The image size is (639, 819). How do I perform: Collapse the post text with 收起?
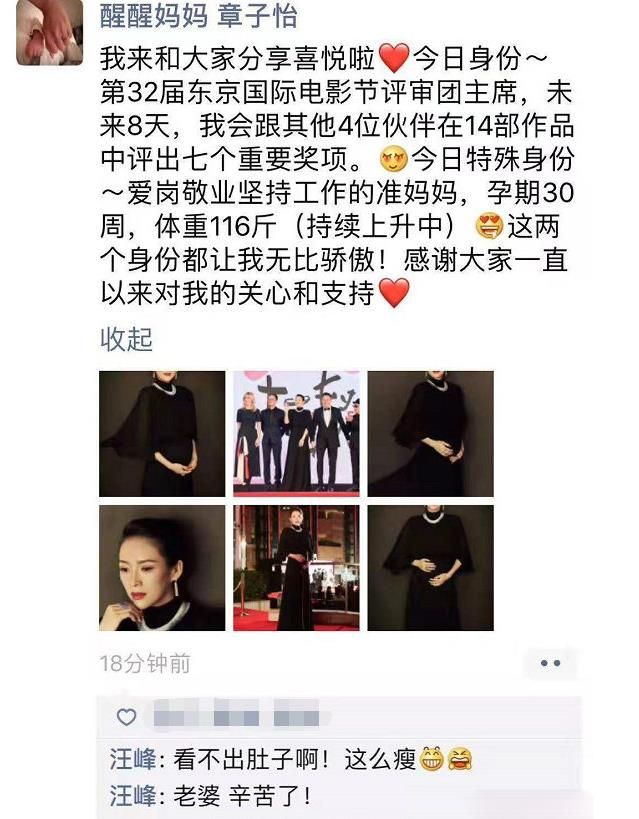pos(126,339)
